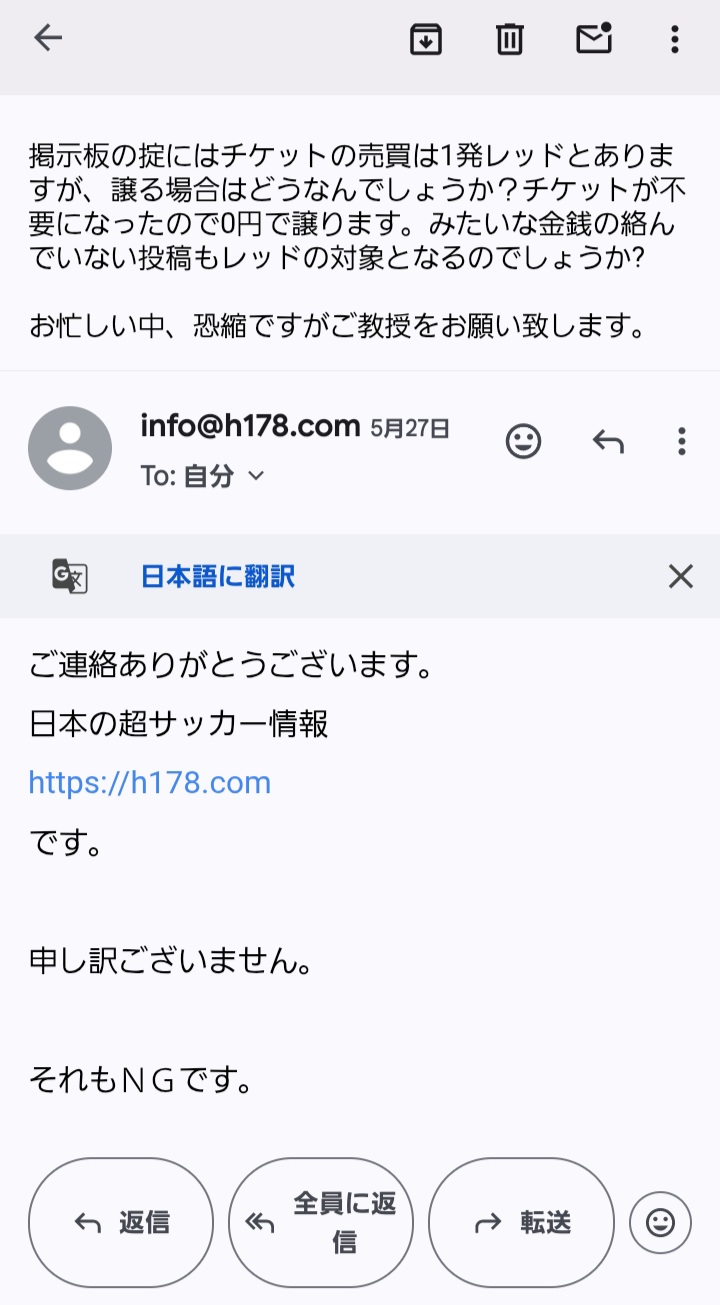
Task: Go back using the top-left arrow
Action: (x=48, y=39)
